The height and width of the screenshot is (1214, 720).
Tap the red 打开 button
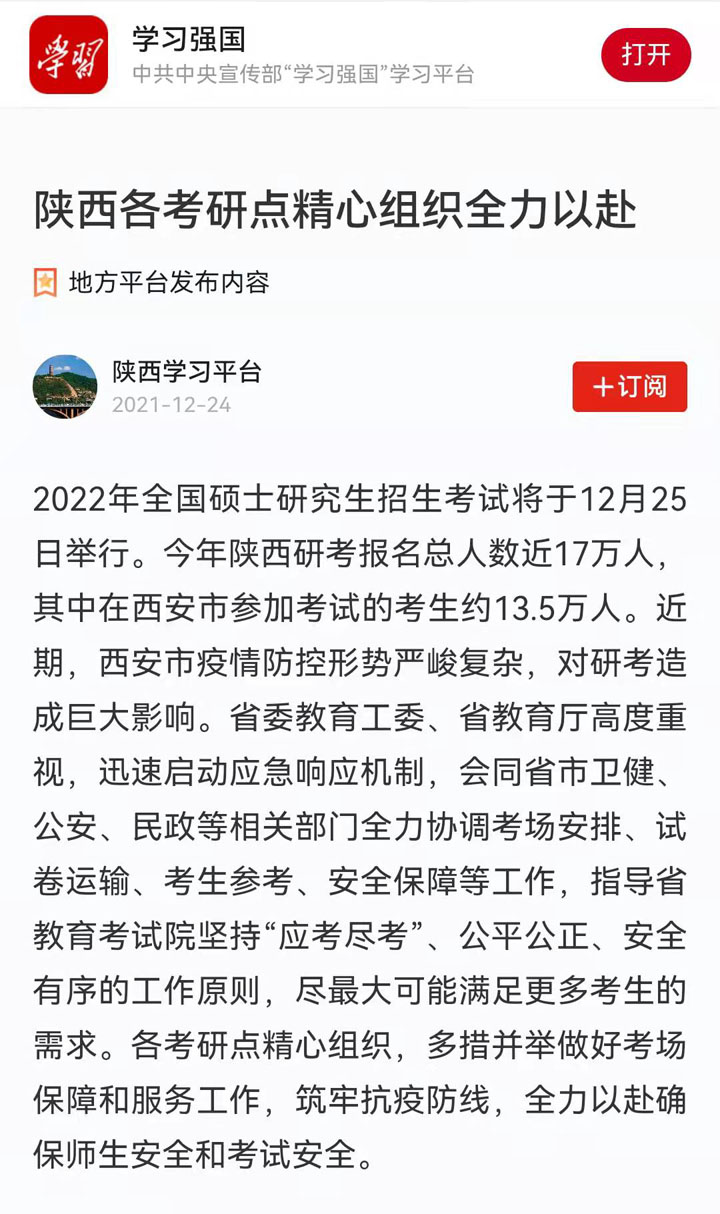tap(646, 55)
